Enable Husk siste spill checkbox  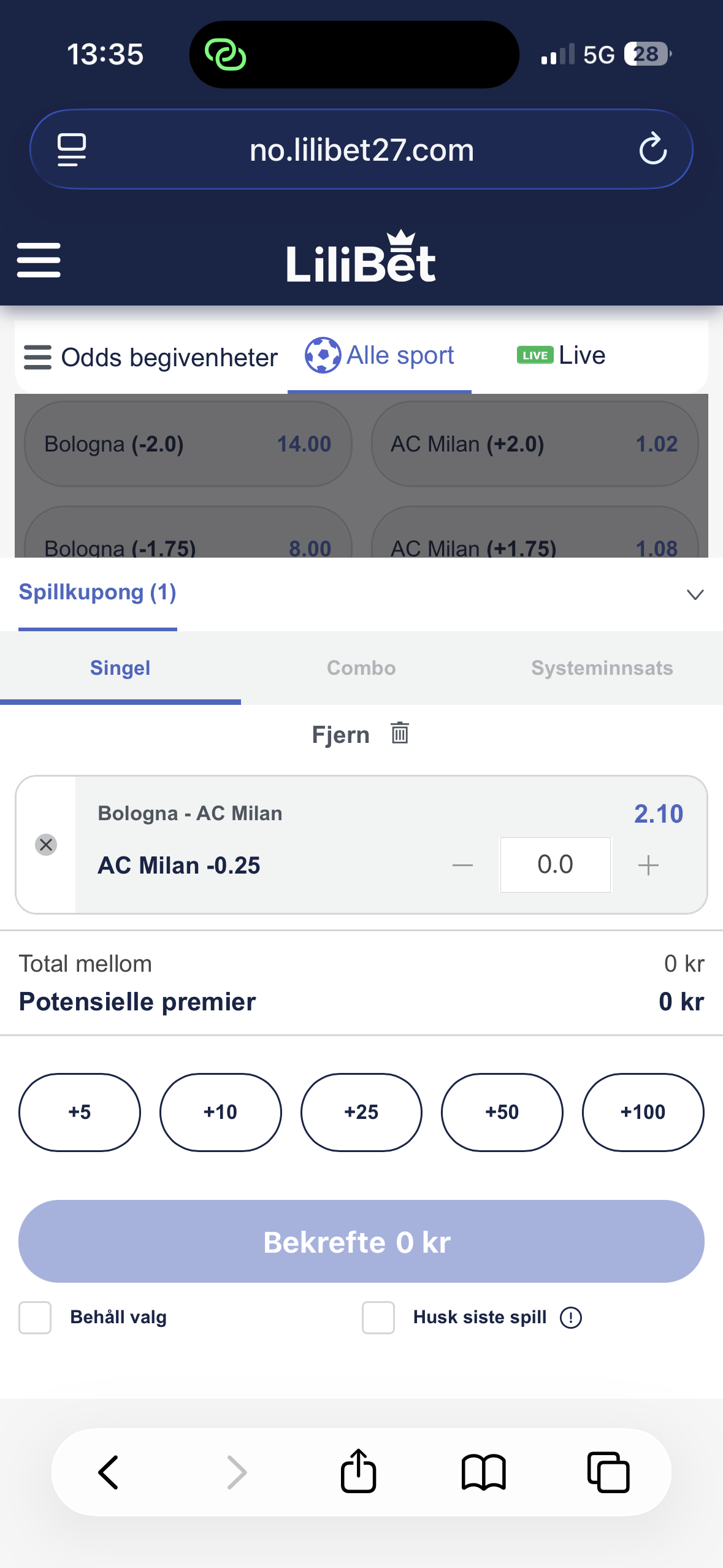pyautogui.click(x=378, y=1318)
